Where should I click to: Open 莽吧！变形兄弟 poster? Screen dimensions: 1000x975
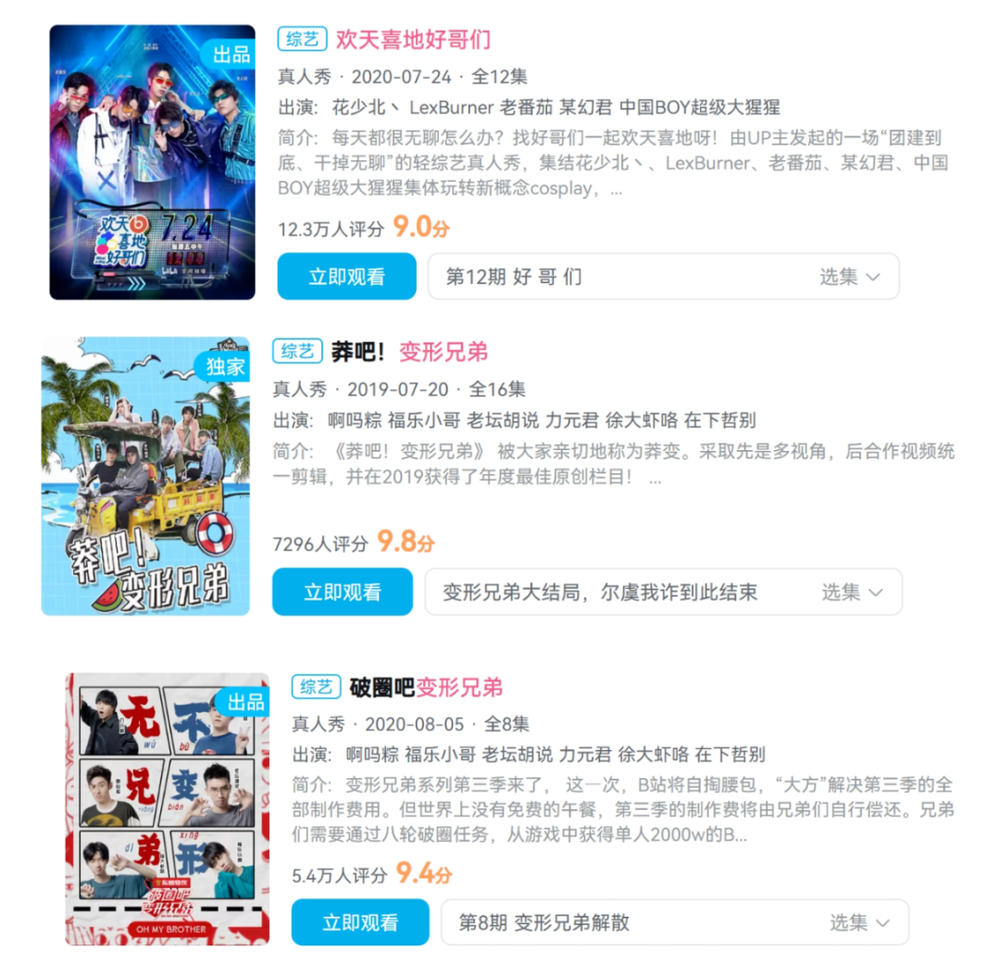point(145,476)
